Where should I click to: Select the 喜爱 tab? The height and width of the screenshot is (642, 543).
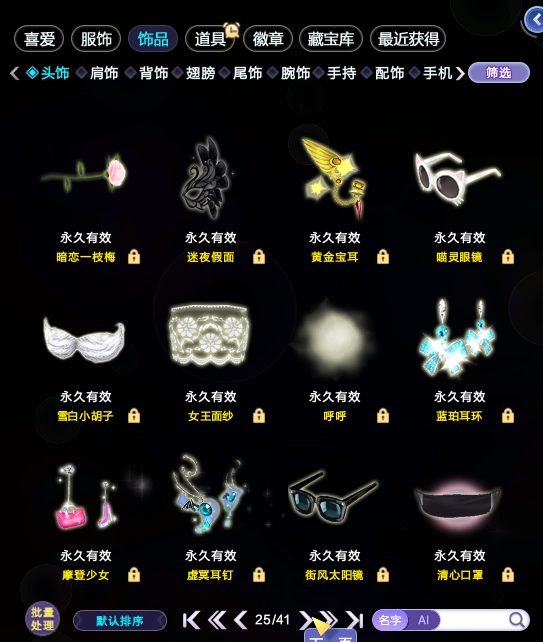coord(39,39)
